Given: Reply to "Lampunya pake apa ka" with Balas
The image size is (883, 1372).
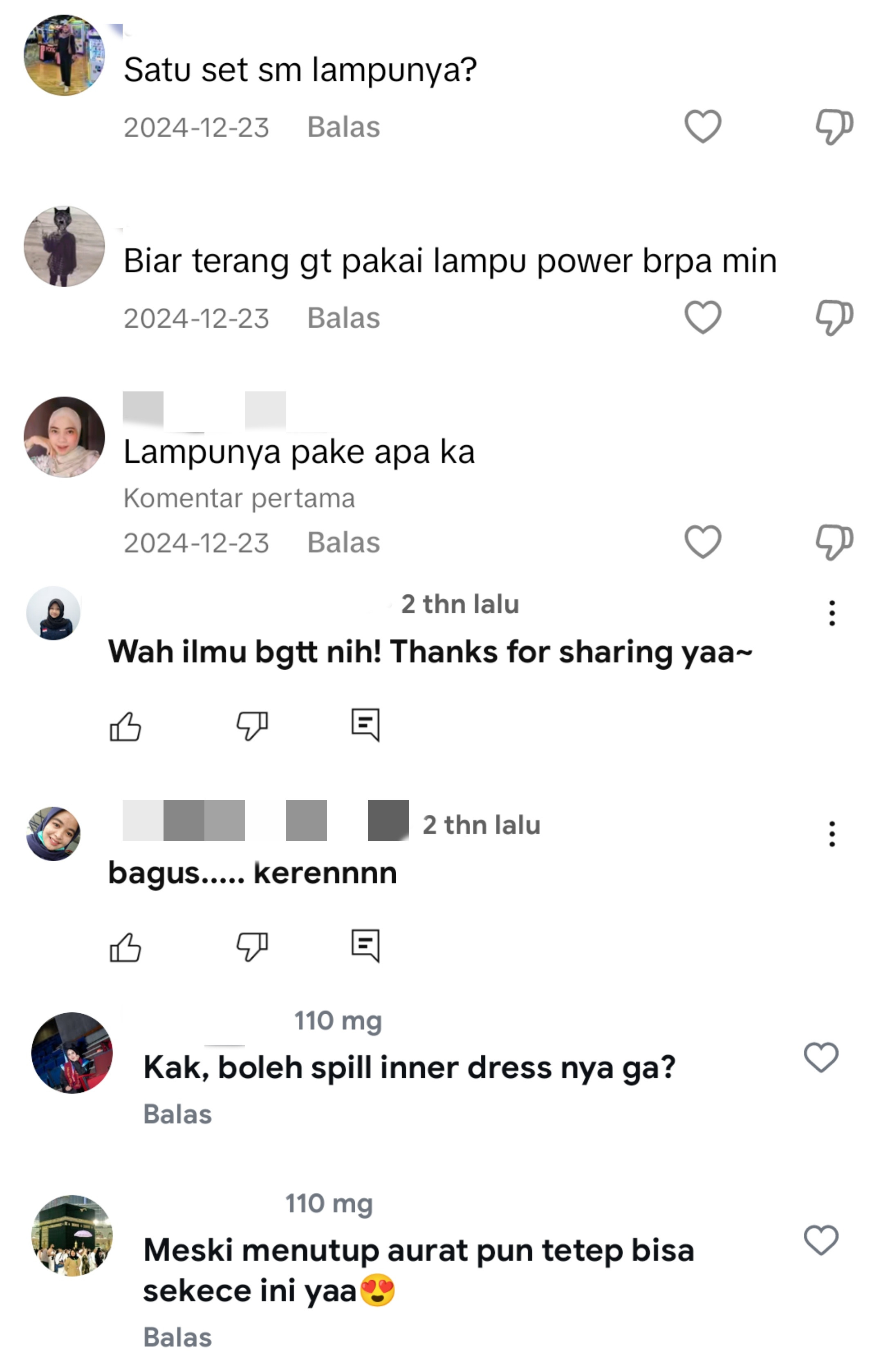Looking at the screenshot, I should coord(343,543).
